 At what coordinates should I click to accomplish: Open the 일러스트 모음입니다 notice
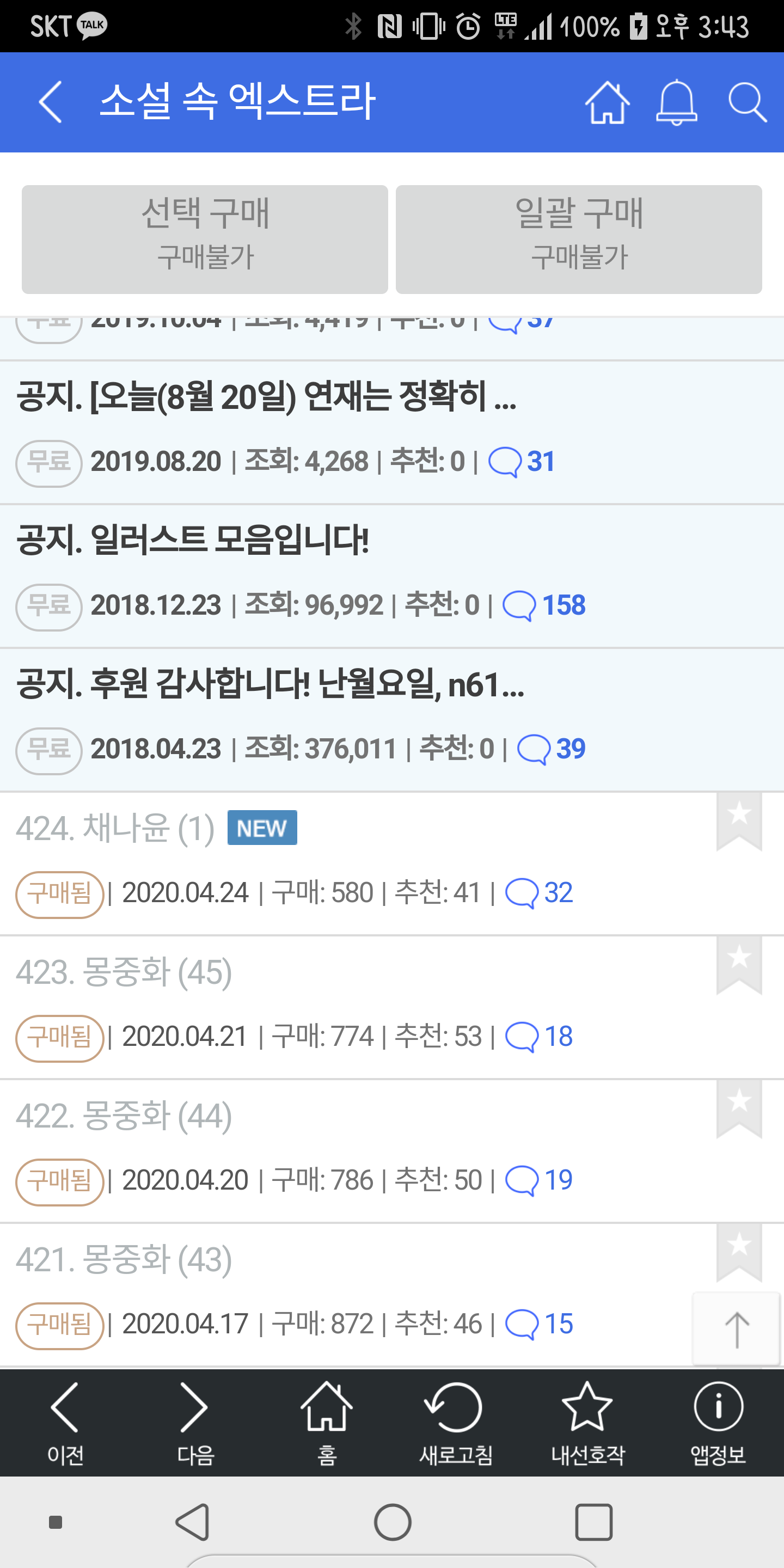pyautogui.click(x=392, y=576)
